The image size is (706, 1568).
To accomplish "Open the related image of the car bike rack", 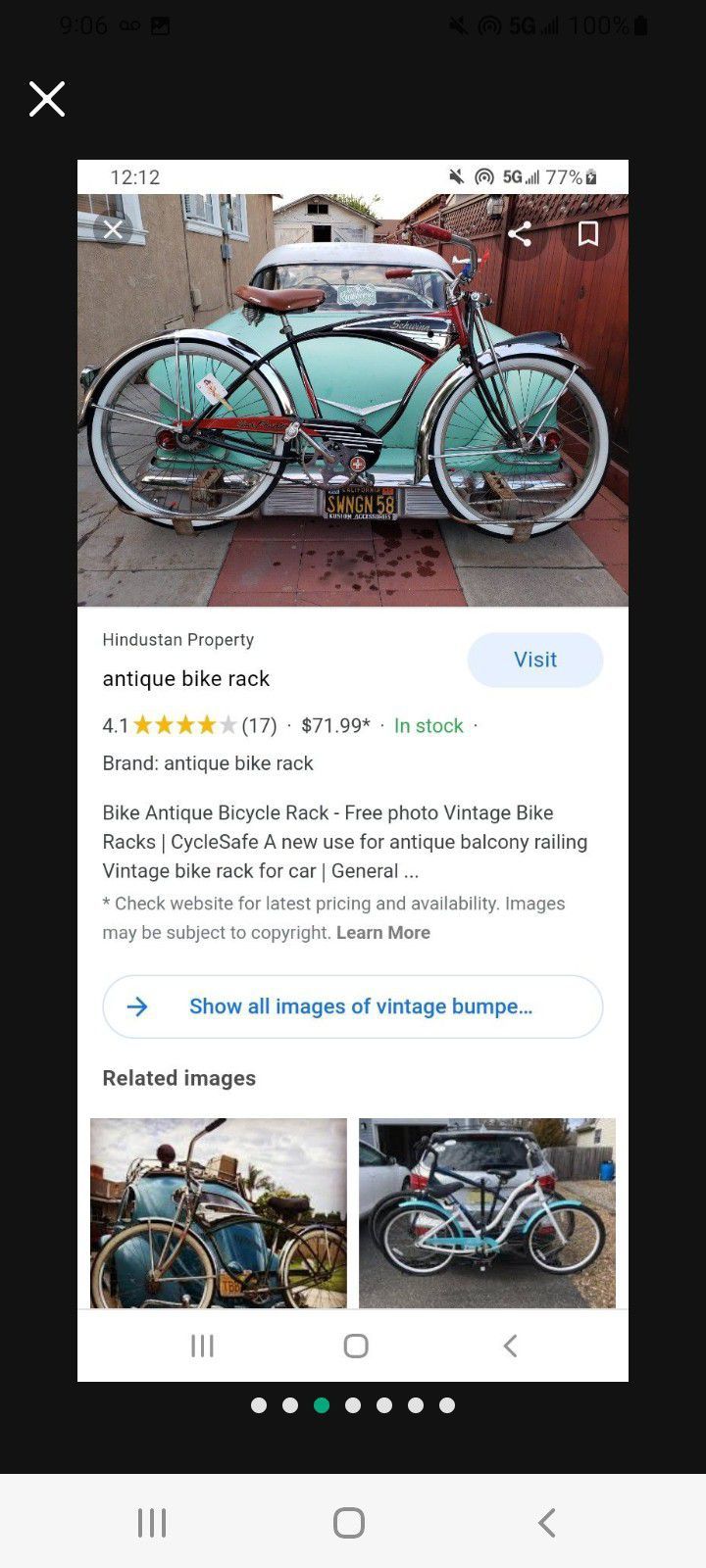I will point(486,1214).
